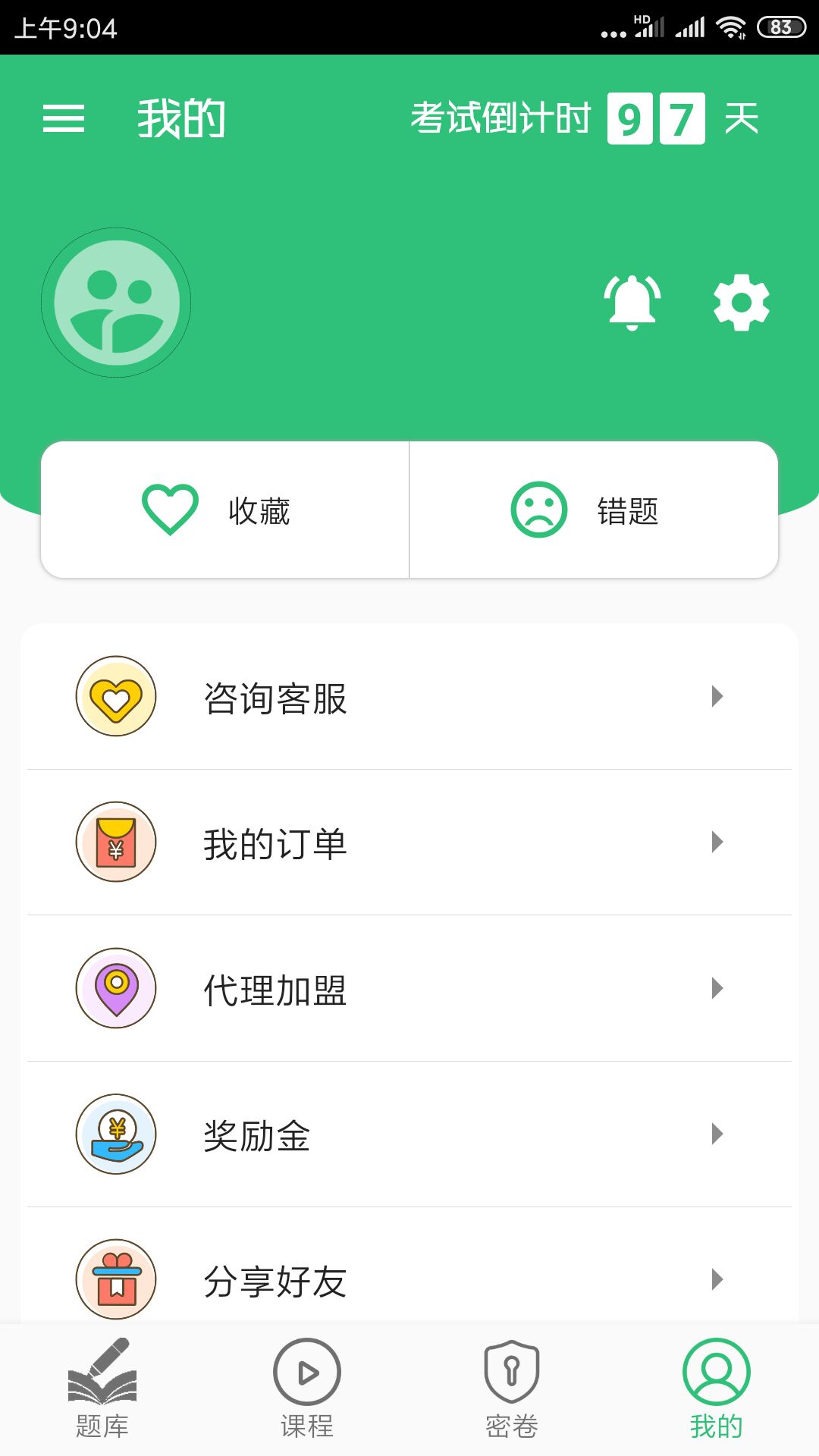Open 收藏 favorites
The width and height of the screenshot is (819, 1456).
(224, 510)
